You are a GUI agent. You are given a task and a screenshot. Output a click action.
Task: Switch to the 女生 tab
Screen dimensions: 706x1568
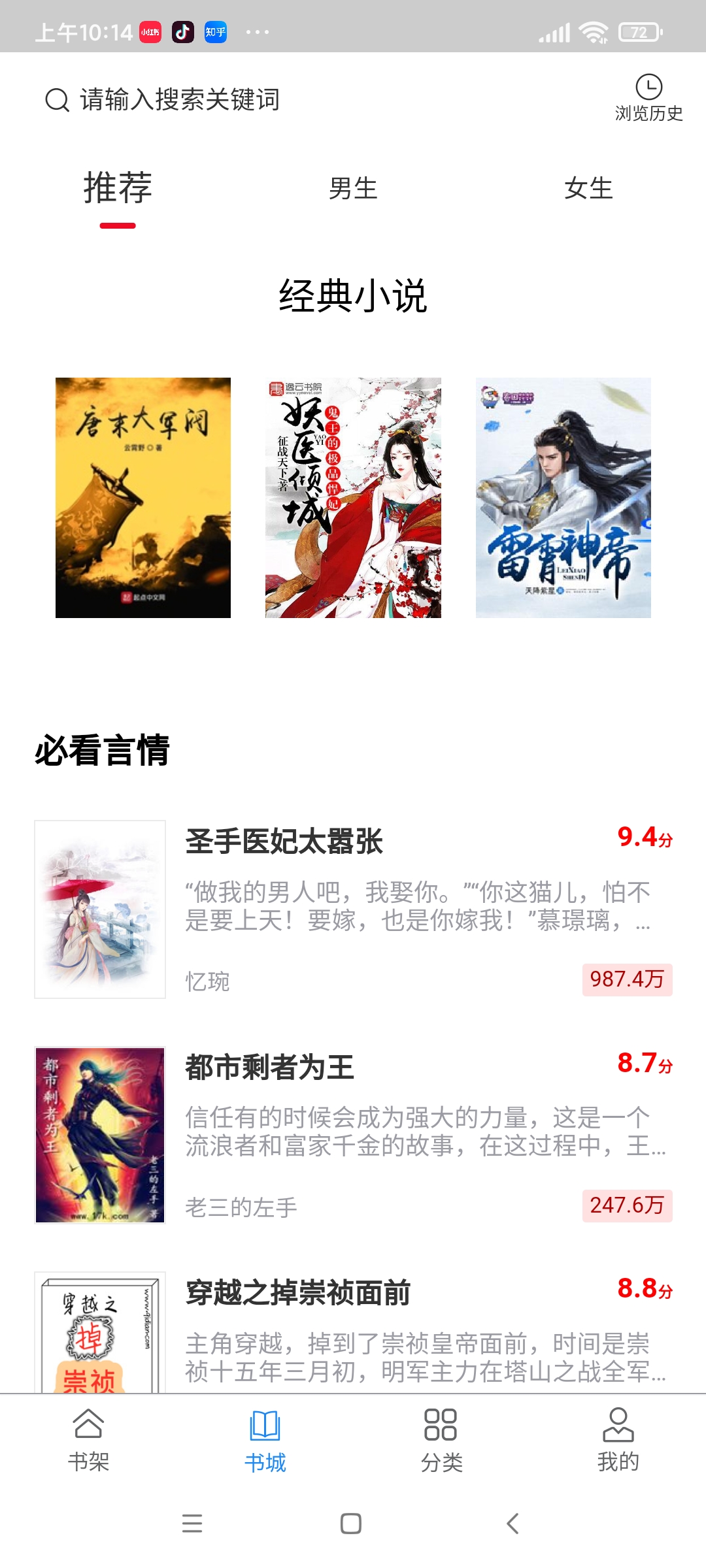588,189
